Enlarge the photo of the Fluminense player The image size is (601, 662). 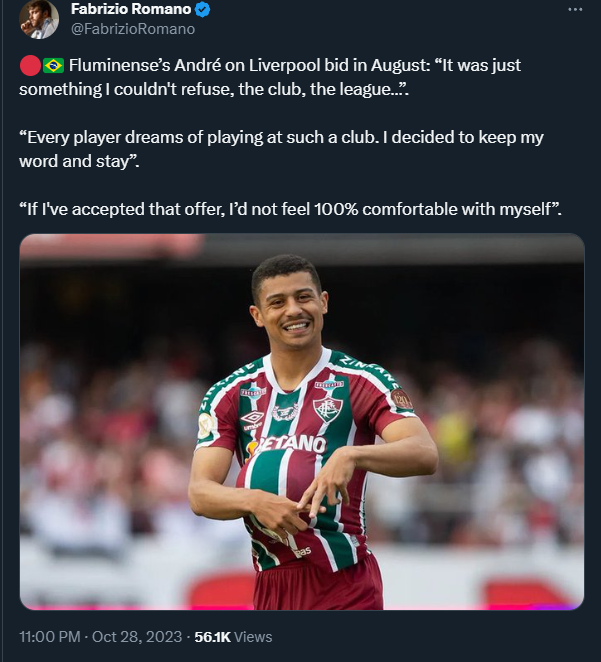[x=302, y=421]
